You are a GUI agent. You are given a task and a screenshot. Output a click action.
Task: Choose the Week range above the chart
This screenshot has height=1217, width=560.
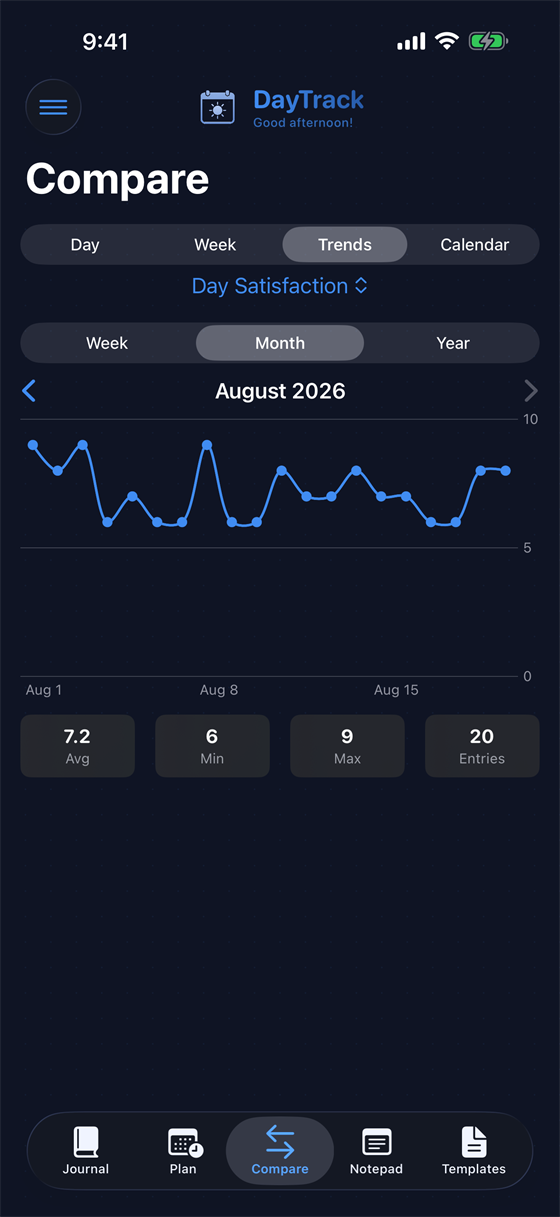pyautogui.click(x=107, y=343)
